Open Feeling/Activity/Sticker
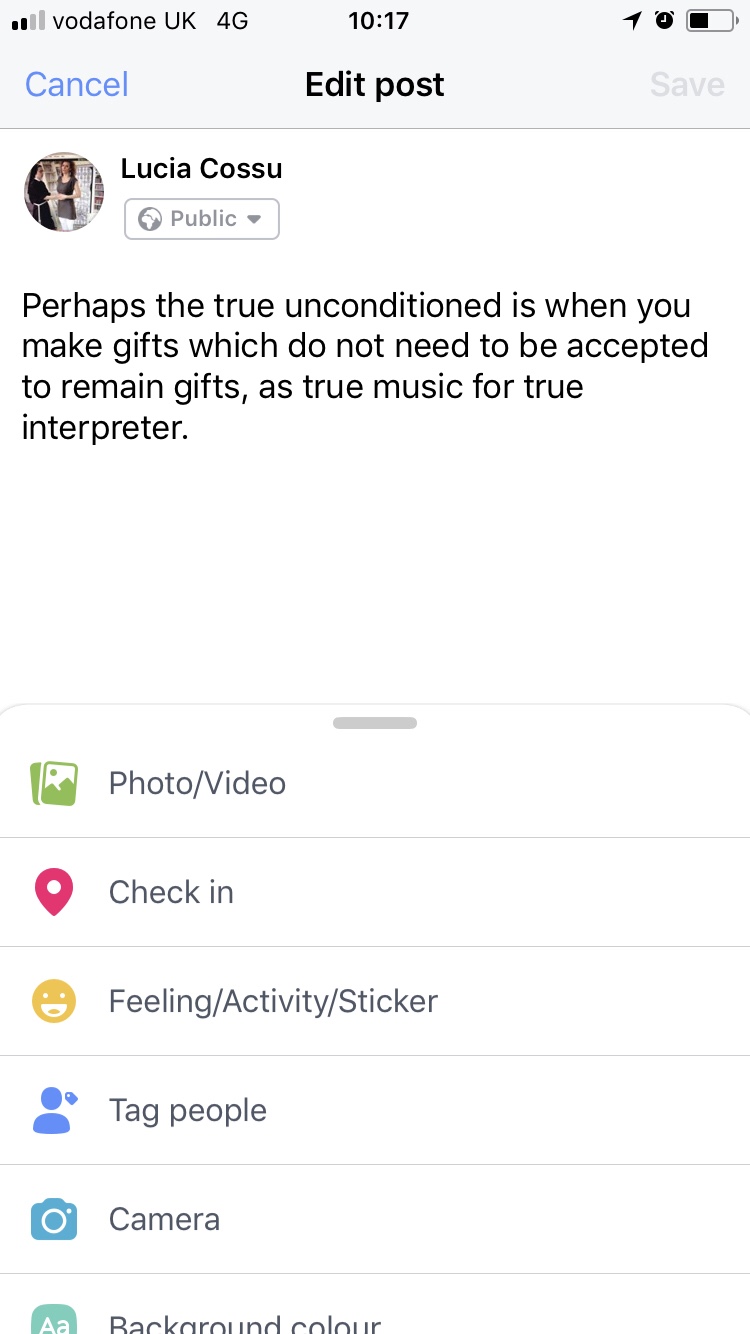The width and height of the screenshot is (750, 1334). [x=273, y=1001]
